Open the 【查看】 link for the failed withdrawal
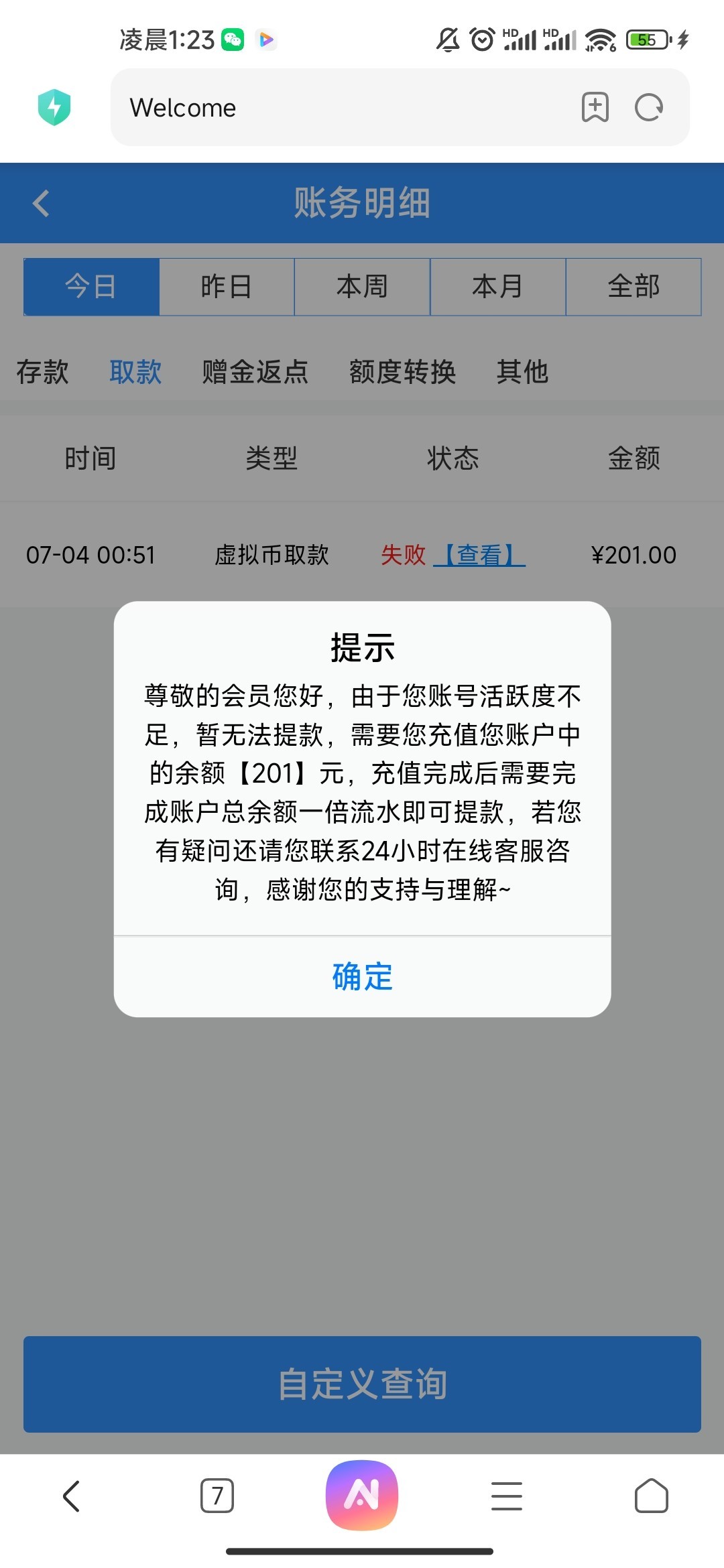Screen dimensions: 724x1568 coord(479,555)
